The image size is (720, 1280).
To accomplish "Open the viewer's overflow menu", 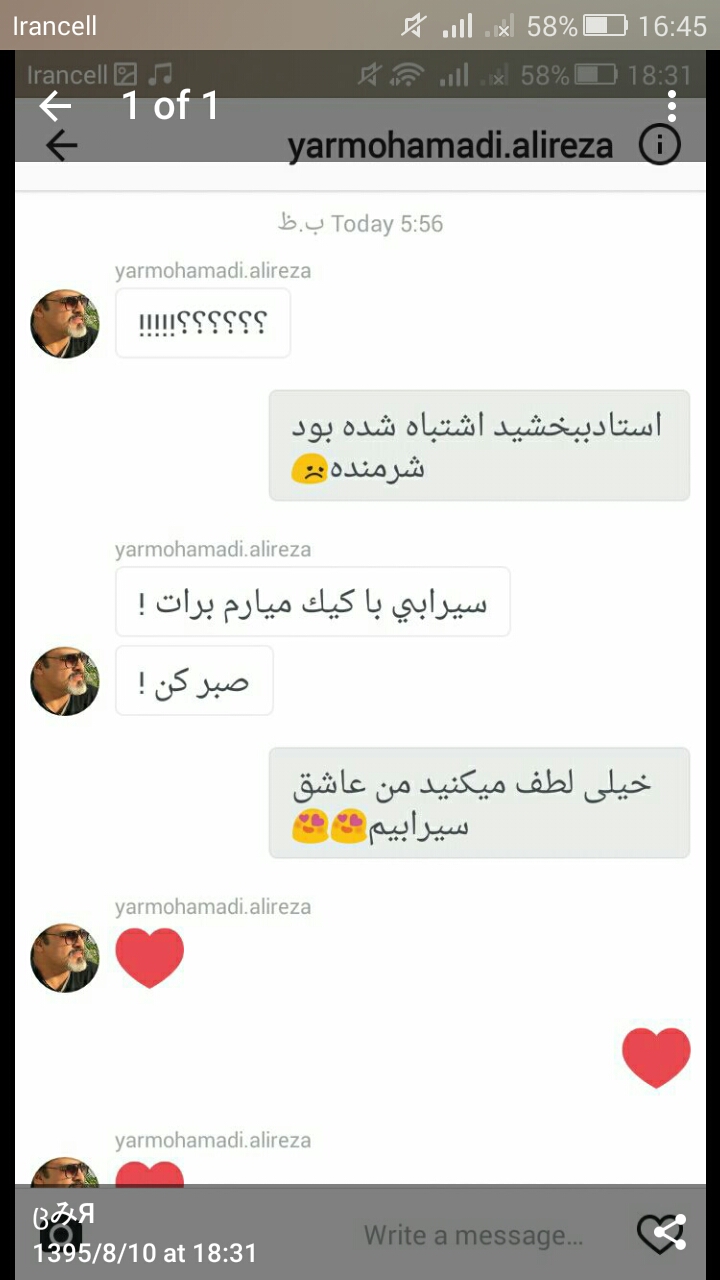I will click(x=672, y=106).
